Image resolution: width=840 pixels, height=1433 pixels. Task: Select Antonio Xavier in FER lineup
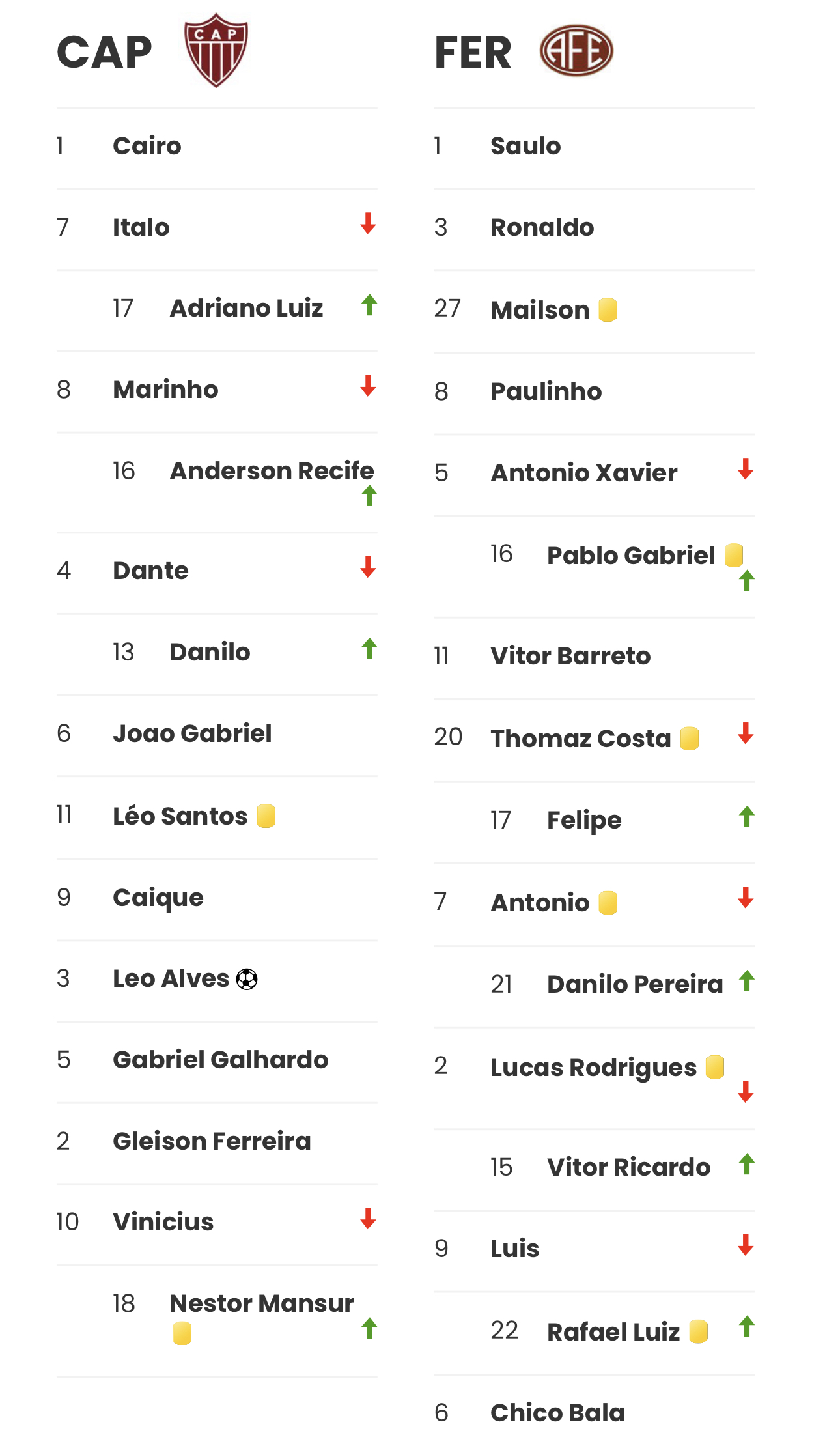595,474
